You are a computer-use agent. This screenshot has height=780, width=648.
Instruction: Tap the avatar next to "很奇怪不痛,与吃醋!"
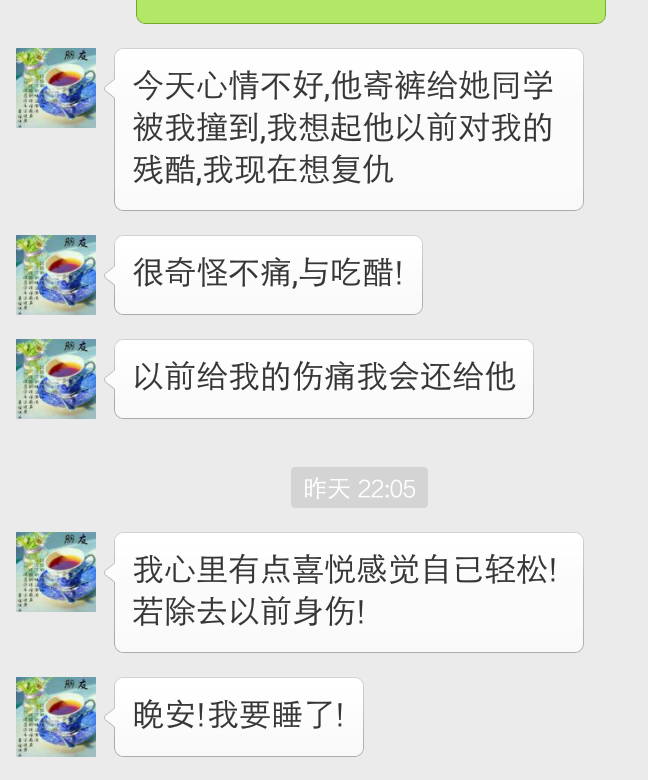tap(56, 275)
